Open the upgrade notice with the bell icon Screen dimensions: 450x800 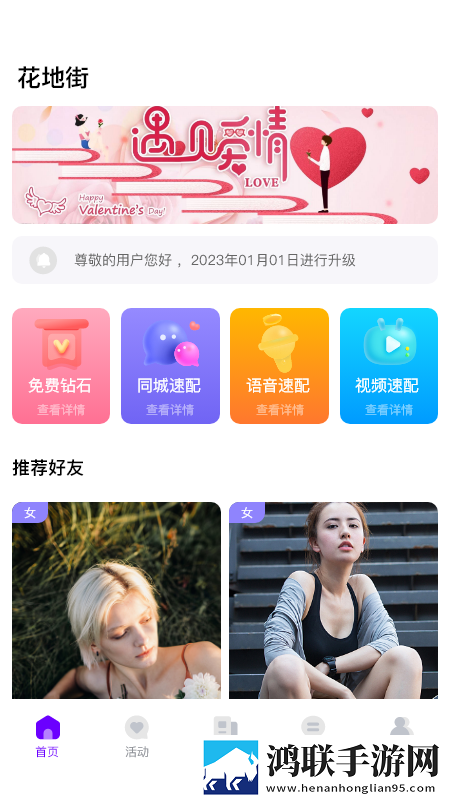(225, 260)
